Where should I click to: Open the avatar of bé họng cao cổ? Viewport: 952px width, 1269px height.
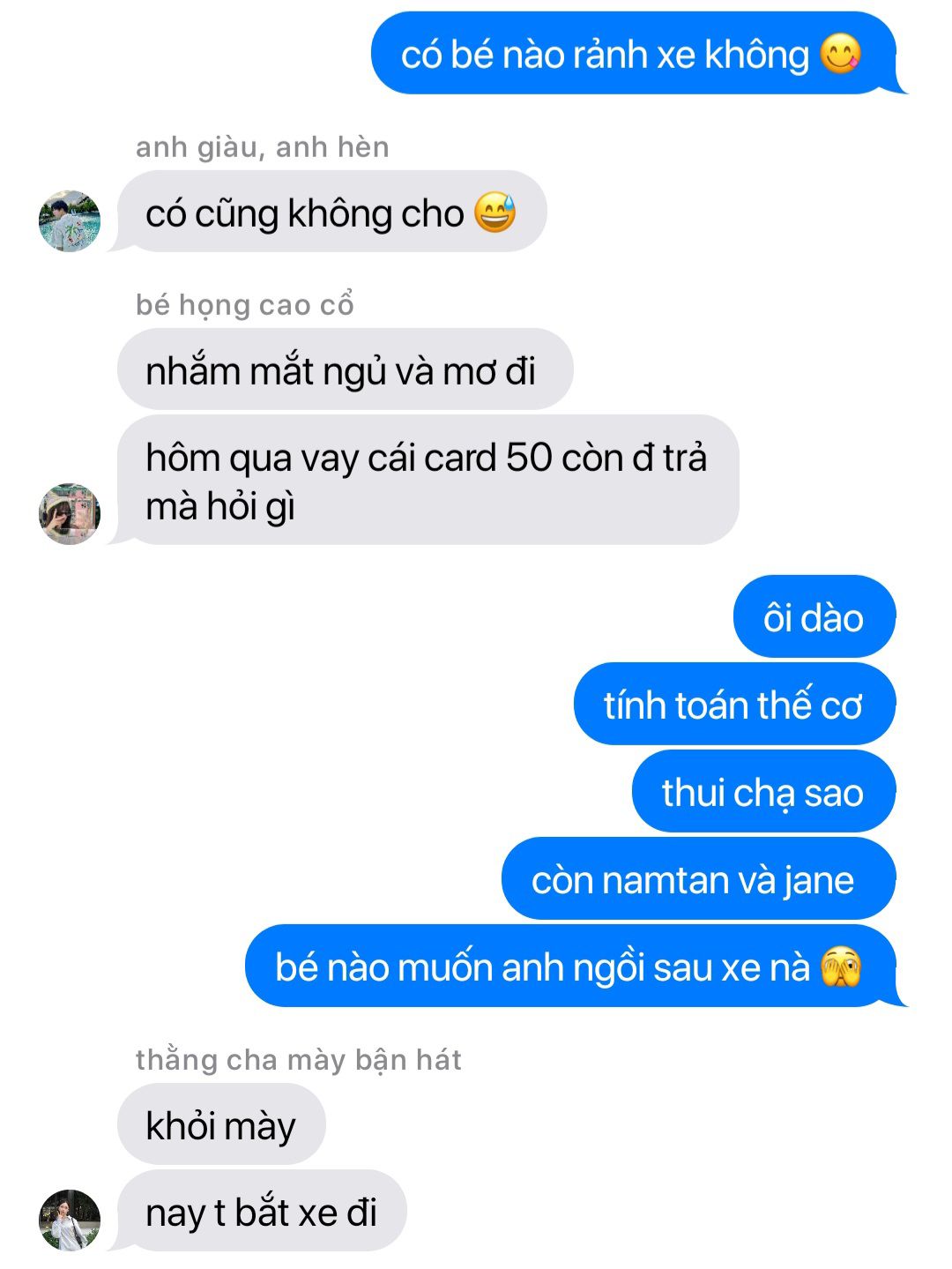[70, 513]
